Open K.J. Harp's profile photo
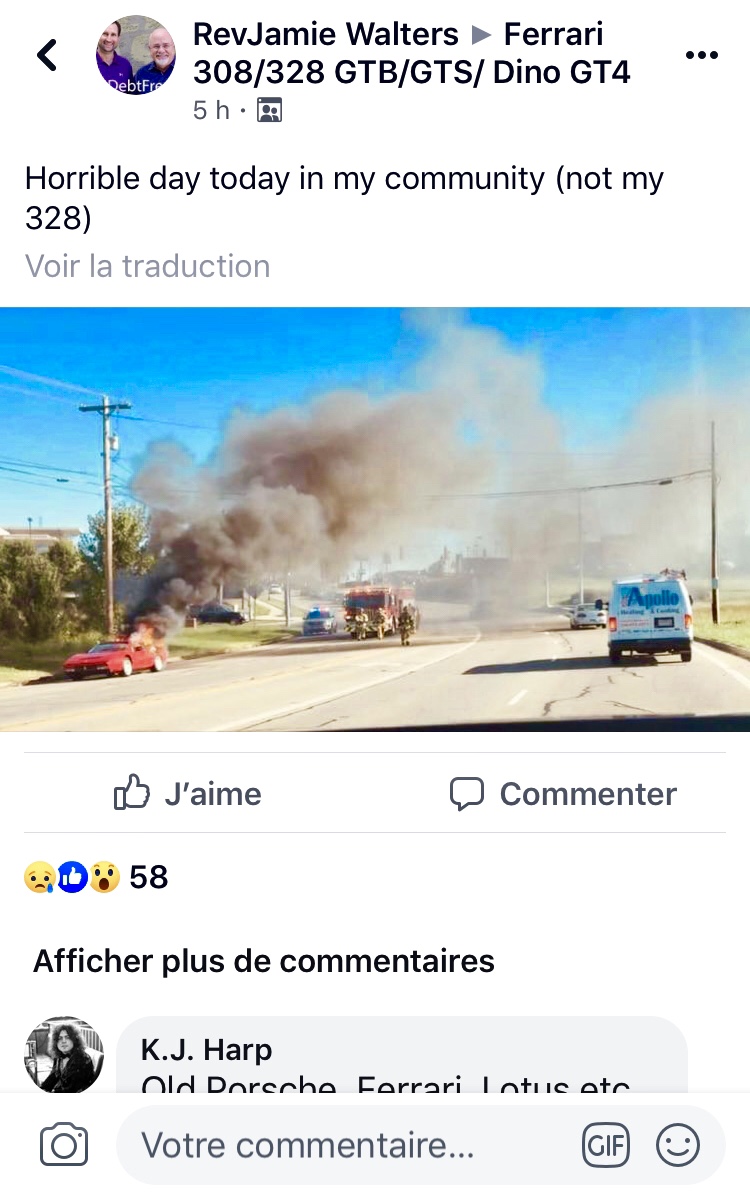The height and width of the screenshot is (1195, 750). [x=64, y=1055]
